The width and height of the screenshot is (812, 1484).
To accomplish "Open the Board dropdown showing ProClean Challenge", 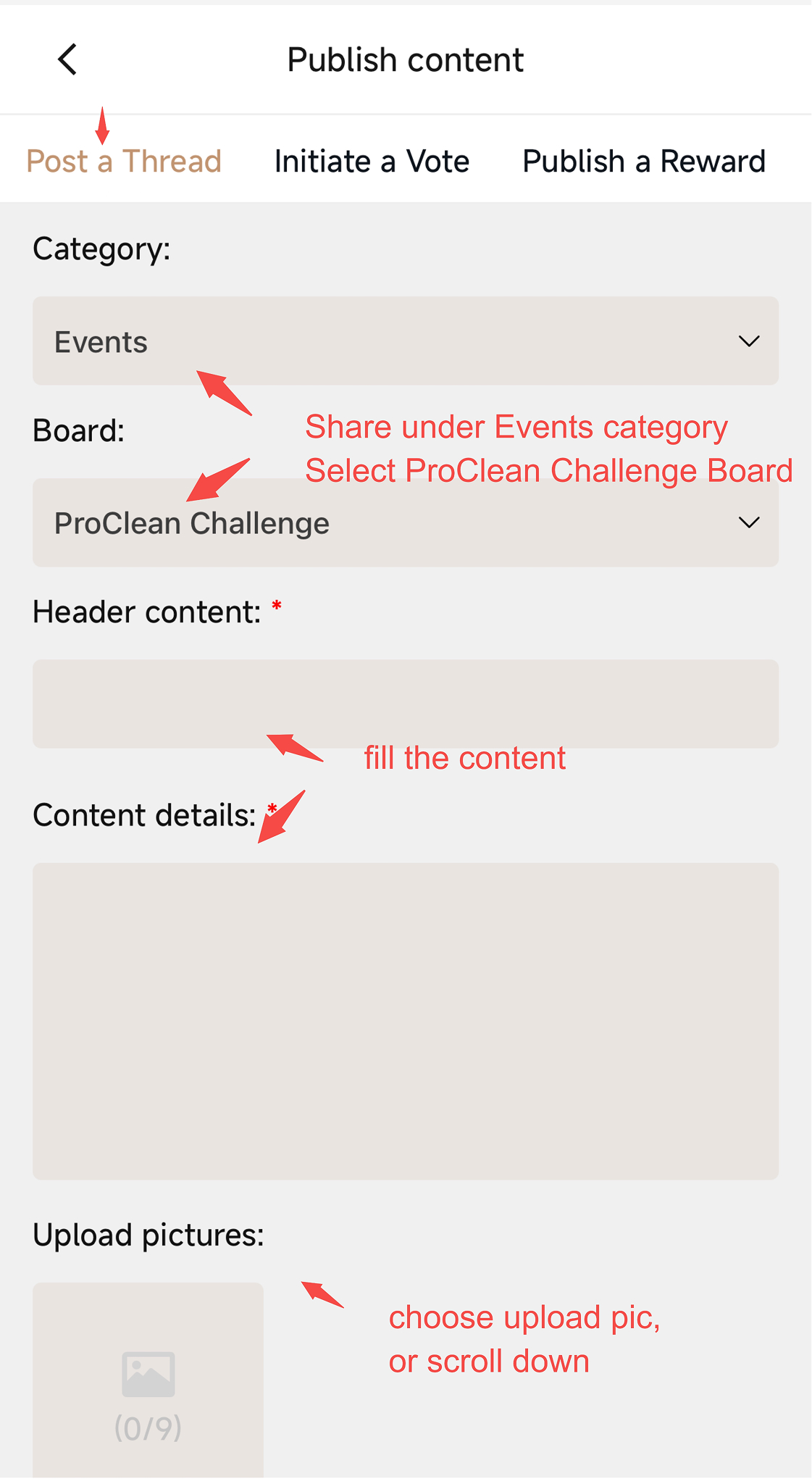I will [x=406, y=522].
